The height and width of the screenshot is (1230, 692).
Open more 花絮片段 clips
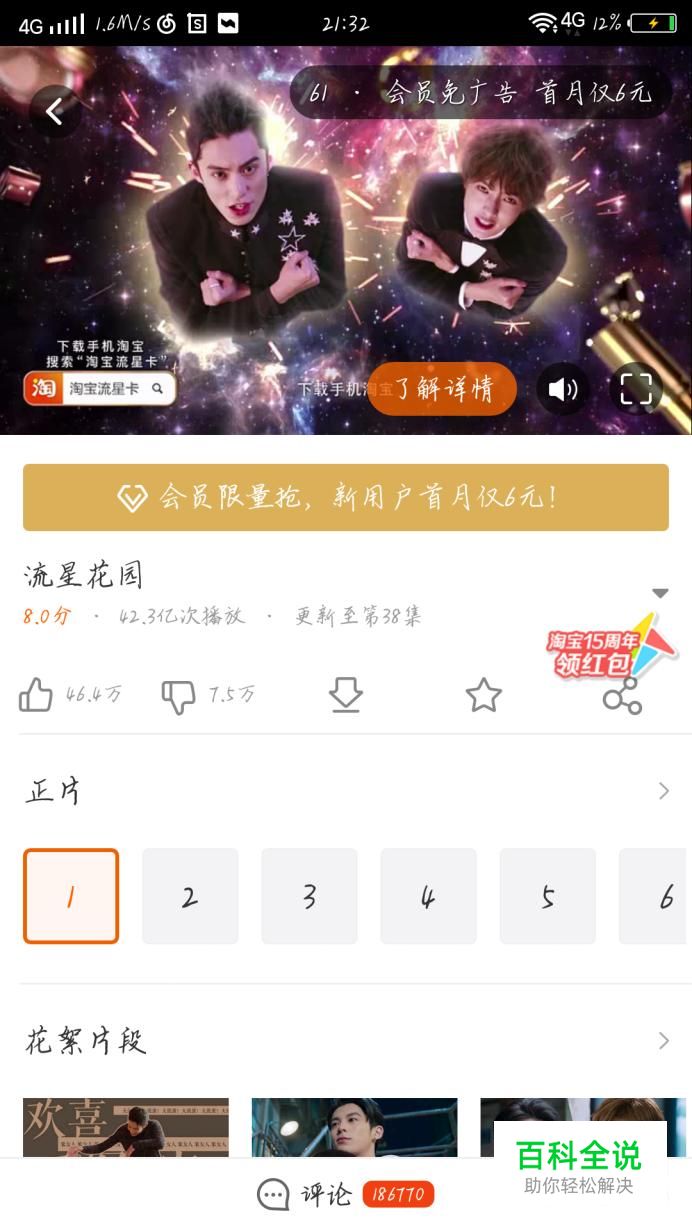[x=664, y=1041]
